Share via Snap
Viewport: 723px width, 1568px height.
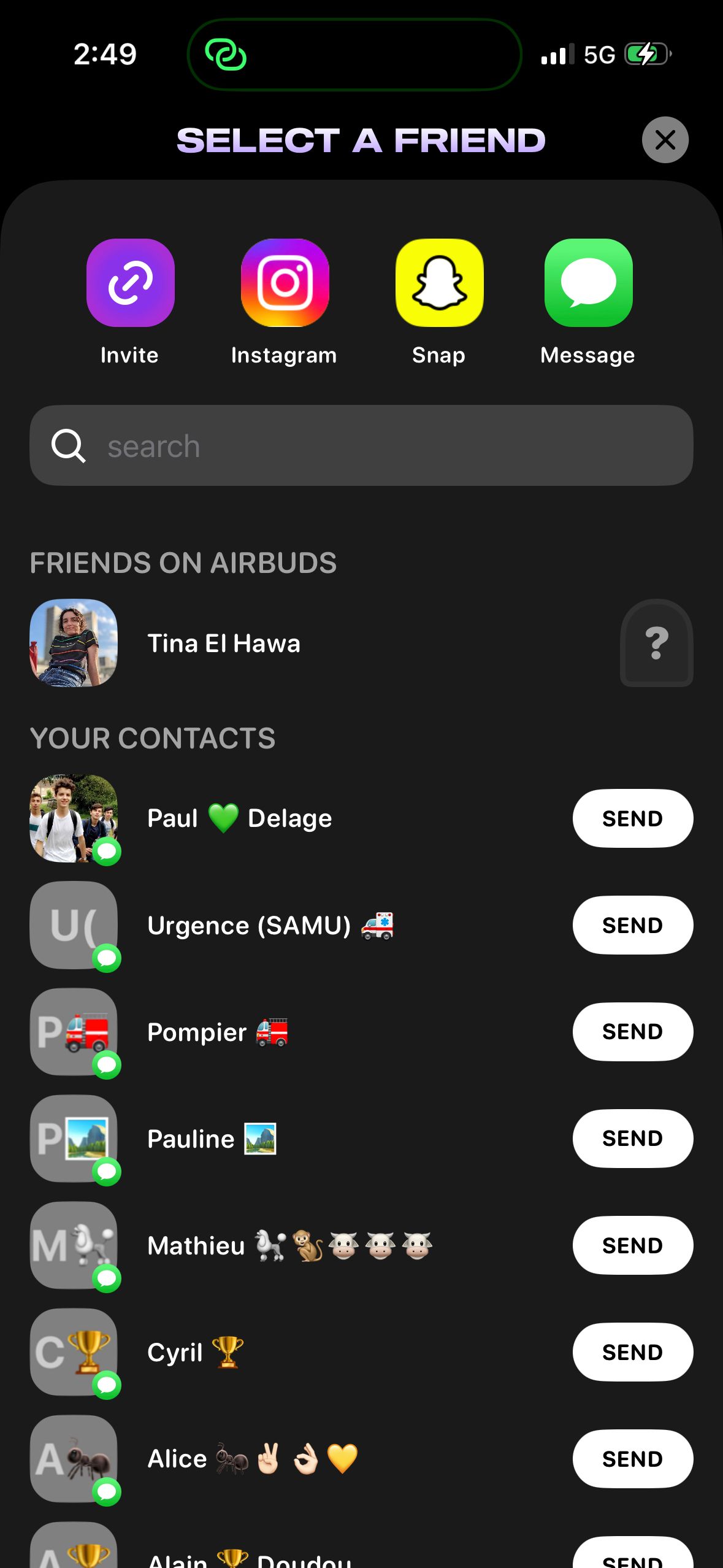click(x=439, y=283)
